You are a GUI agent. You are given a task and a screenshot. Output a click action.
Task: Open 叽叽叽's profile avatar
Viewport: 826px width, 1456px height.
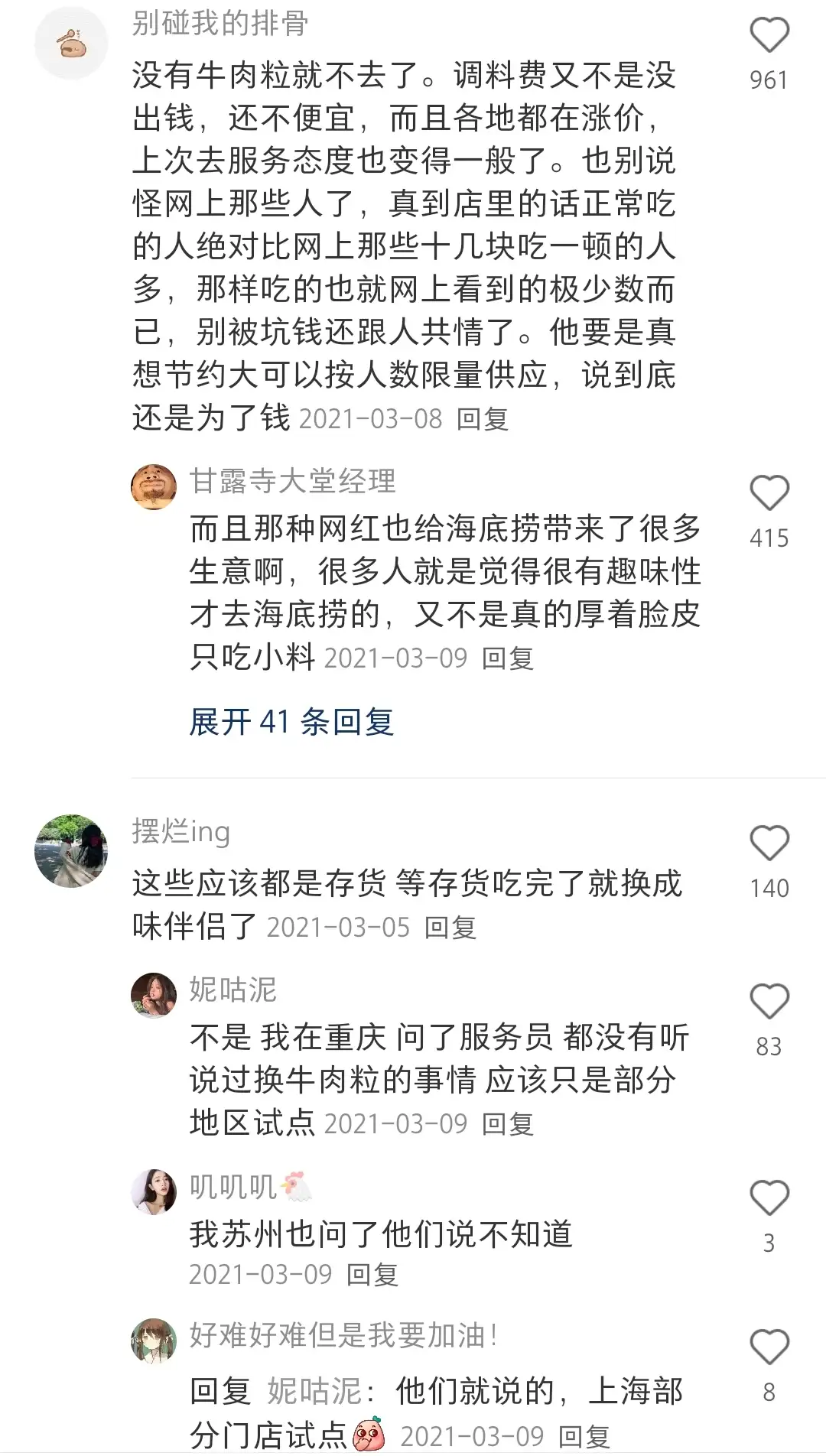pyautogui.click(x=154, y=1191)
